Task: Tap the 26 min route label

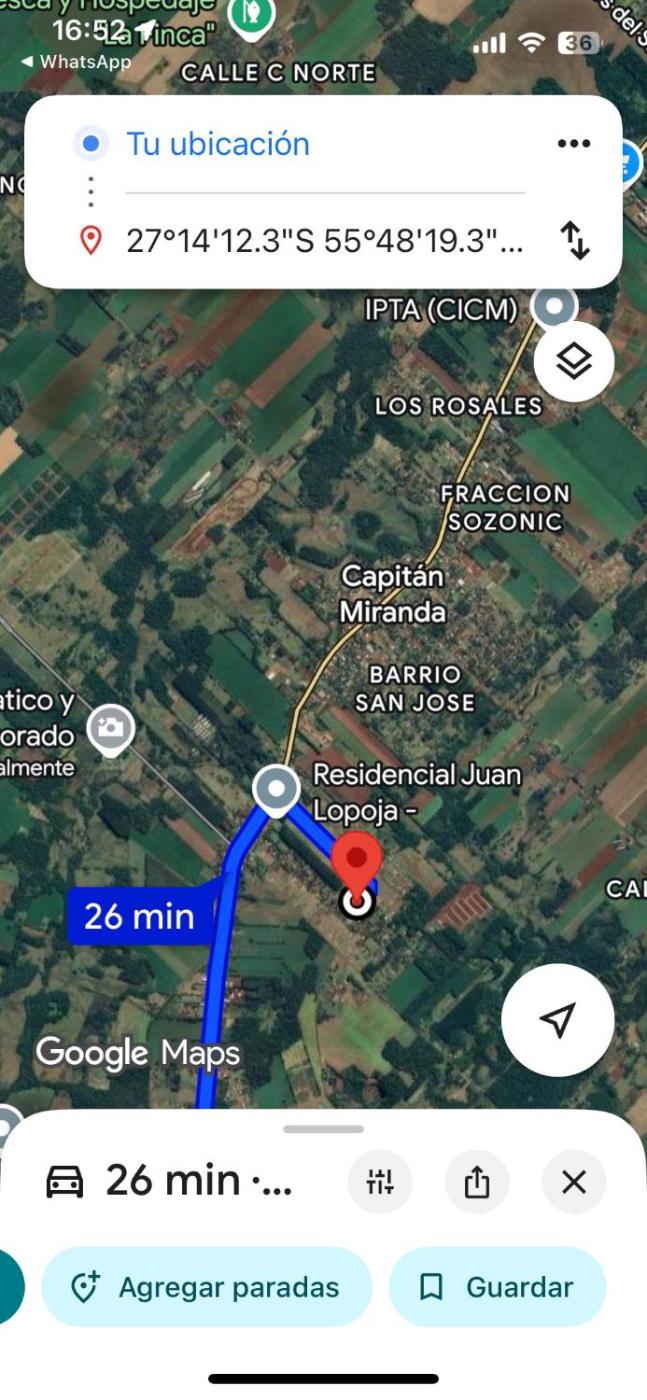Action: (x=139, y=915)
